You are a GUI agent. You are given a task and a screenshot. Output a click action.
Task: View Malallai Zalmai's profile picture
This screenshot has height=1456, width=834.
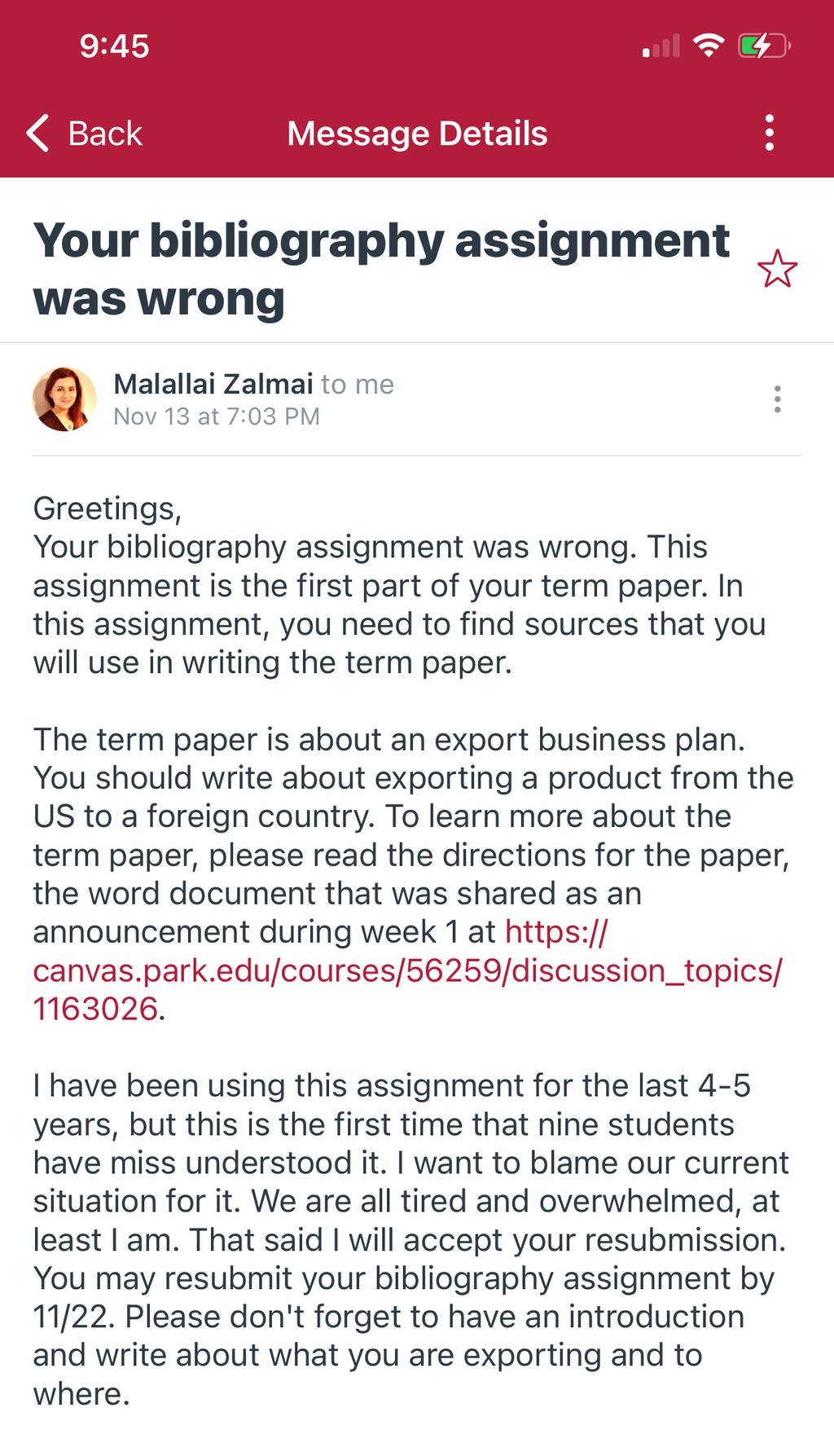tap(64, 399)
